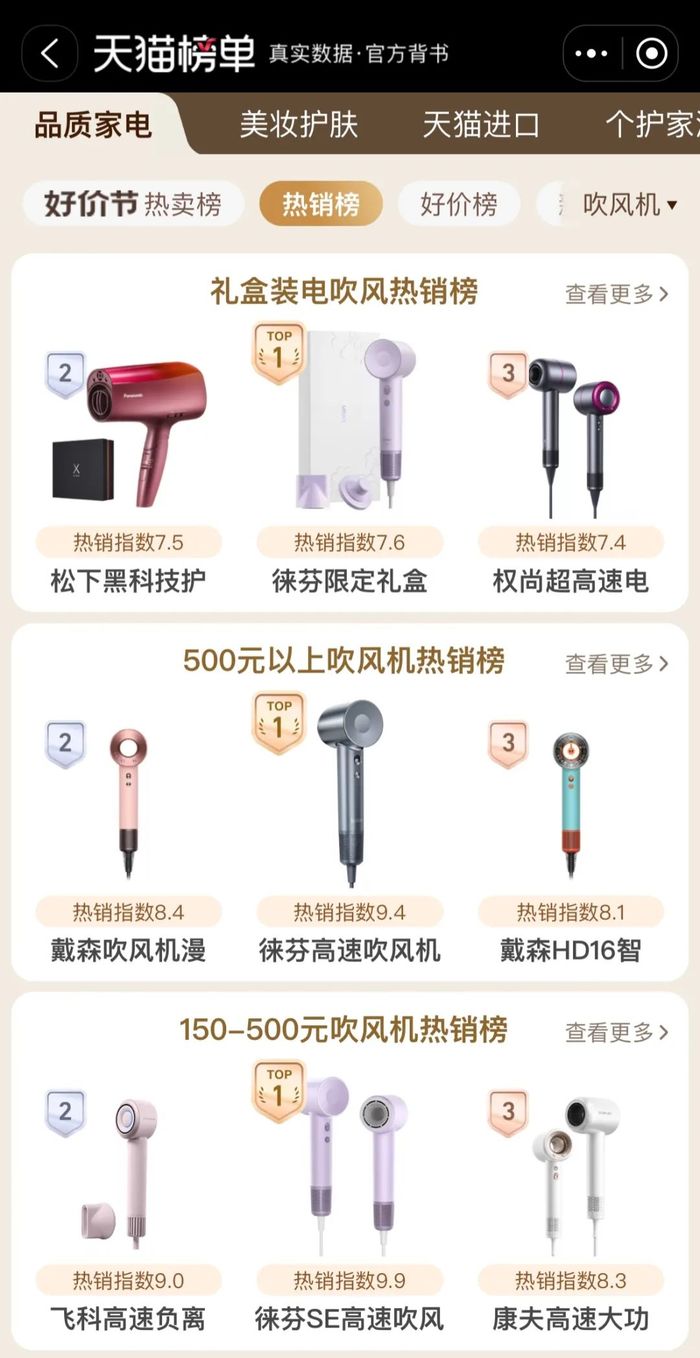Viewport: 700px width, 1358px height.
Task: View more of 150-500元吹风机热销榜
Action: [x=617, y=1033]
